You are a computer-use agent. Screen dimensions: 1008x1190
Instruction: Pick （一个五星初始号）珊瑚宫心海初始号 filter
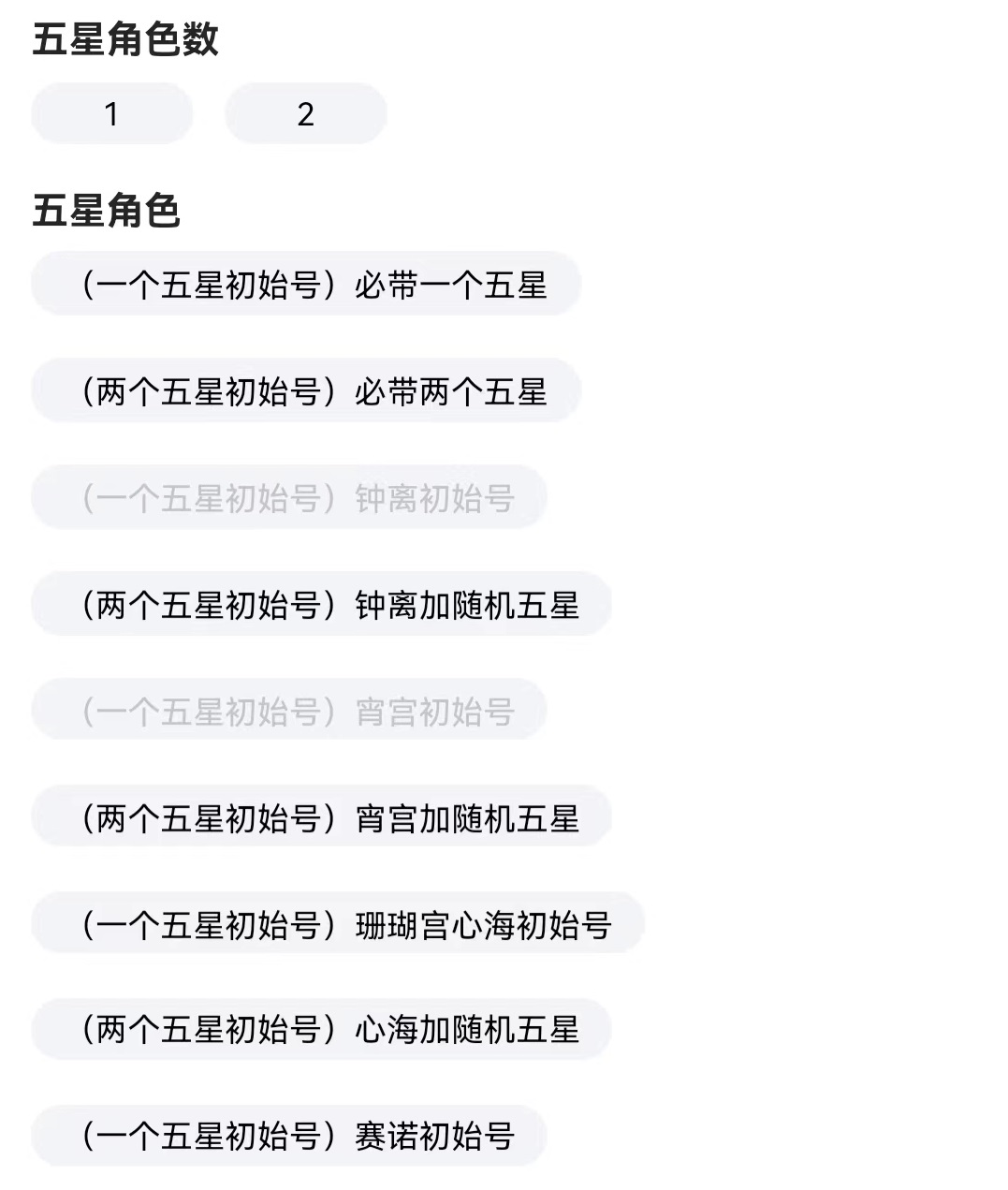(337, 925)
